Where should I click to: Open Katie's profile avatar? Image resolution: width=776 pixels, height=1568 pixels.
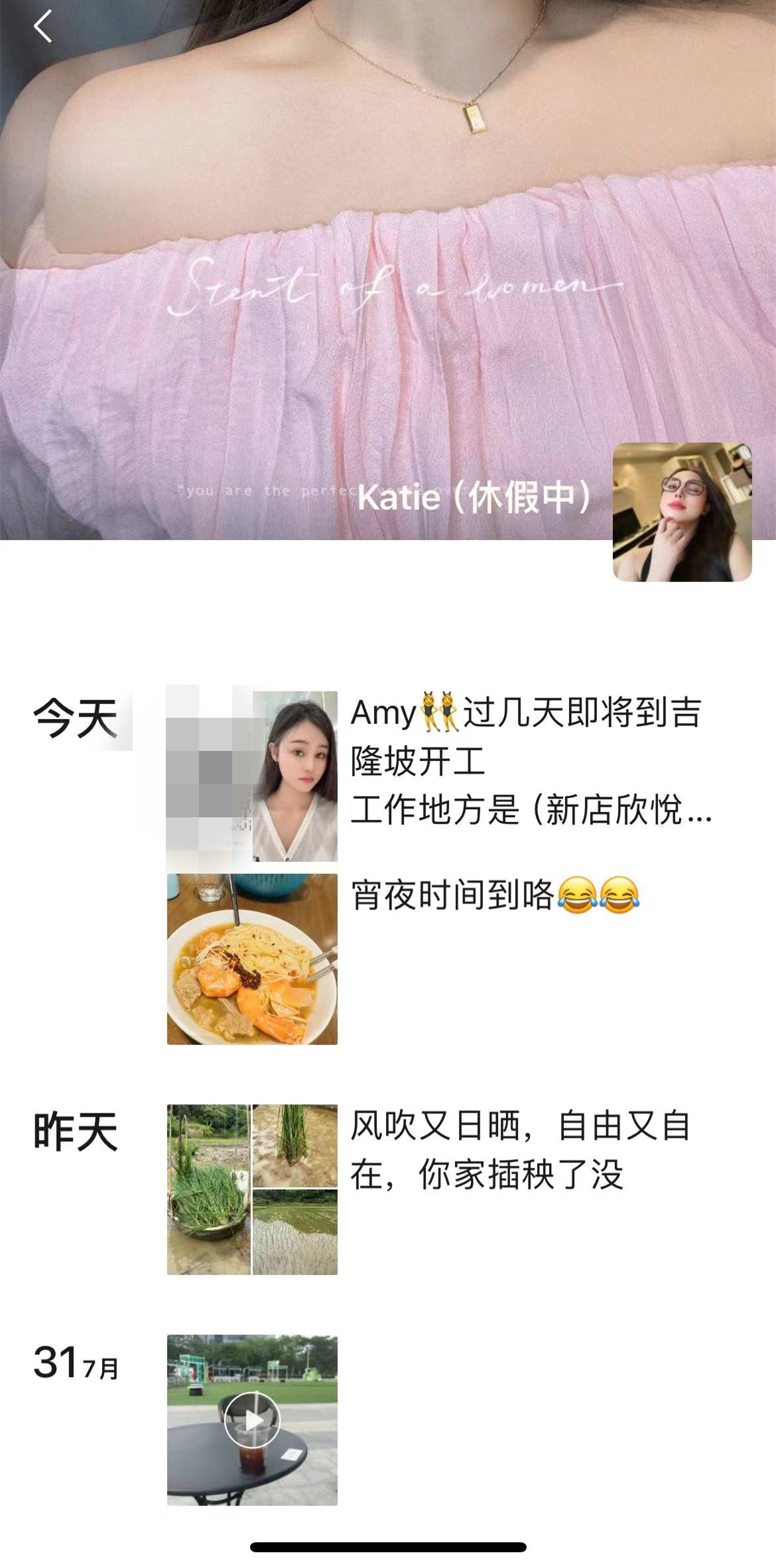tap(682, 512)
